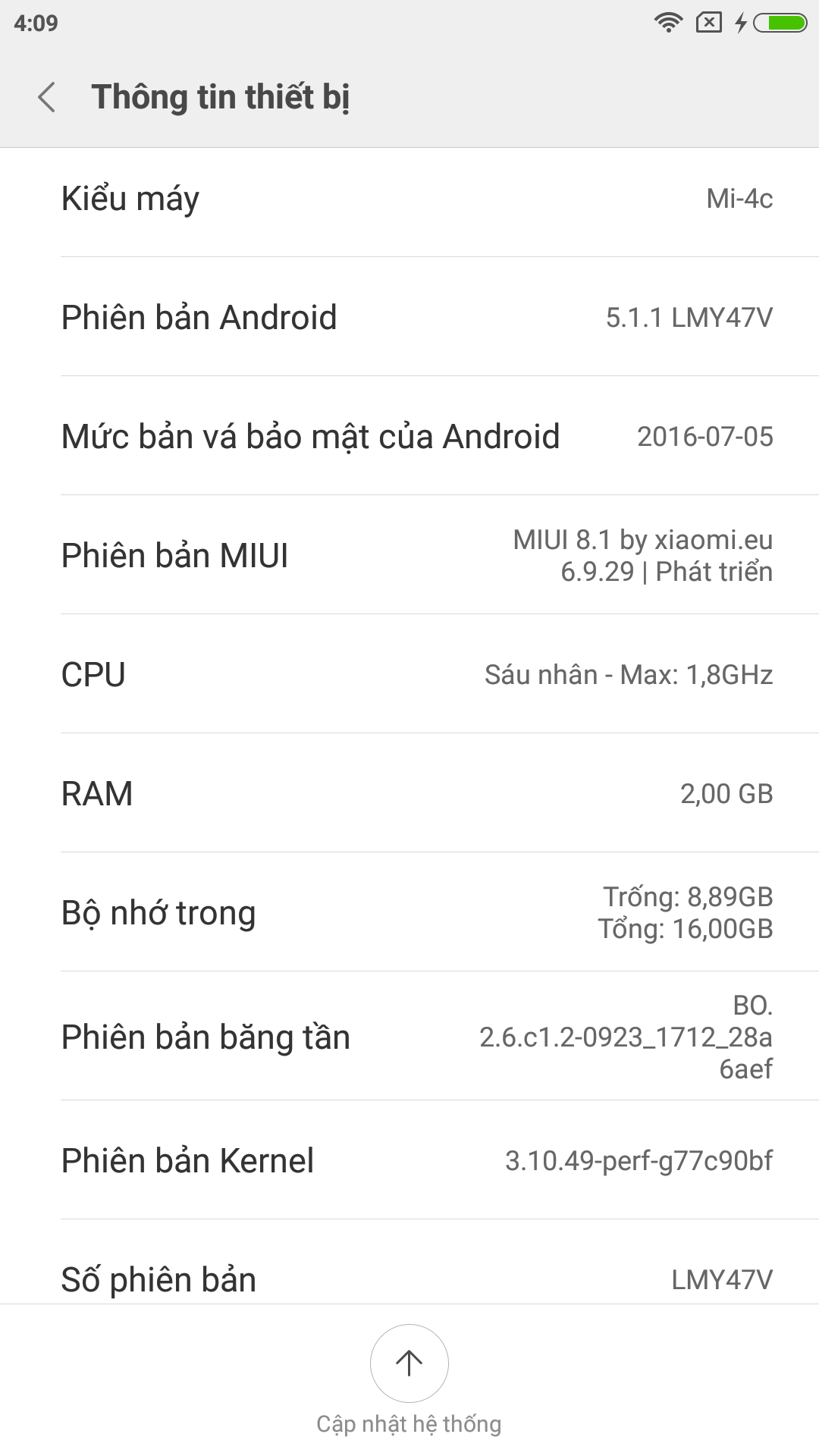This screenshot has height=1456, width=819.
Task: Go back from Thông tin thiết bị
Action: pyautogui.click(x=47, y=97)
